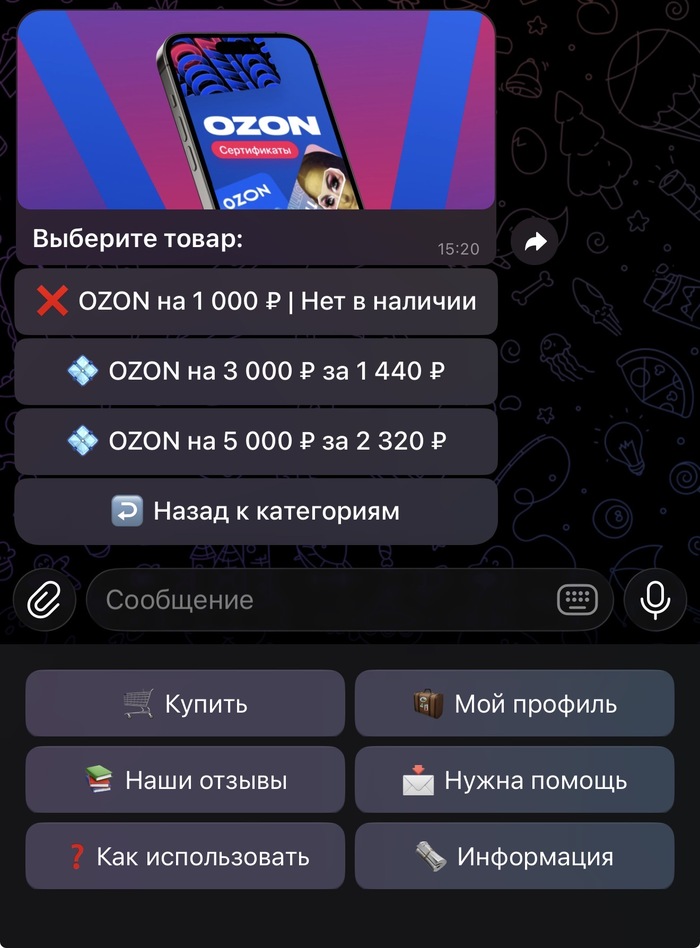Start a voice message recording
Viewport: 700px width, 948px height.
click(655, 600)
